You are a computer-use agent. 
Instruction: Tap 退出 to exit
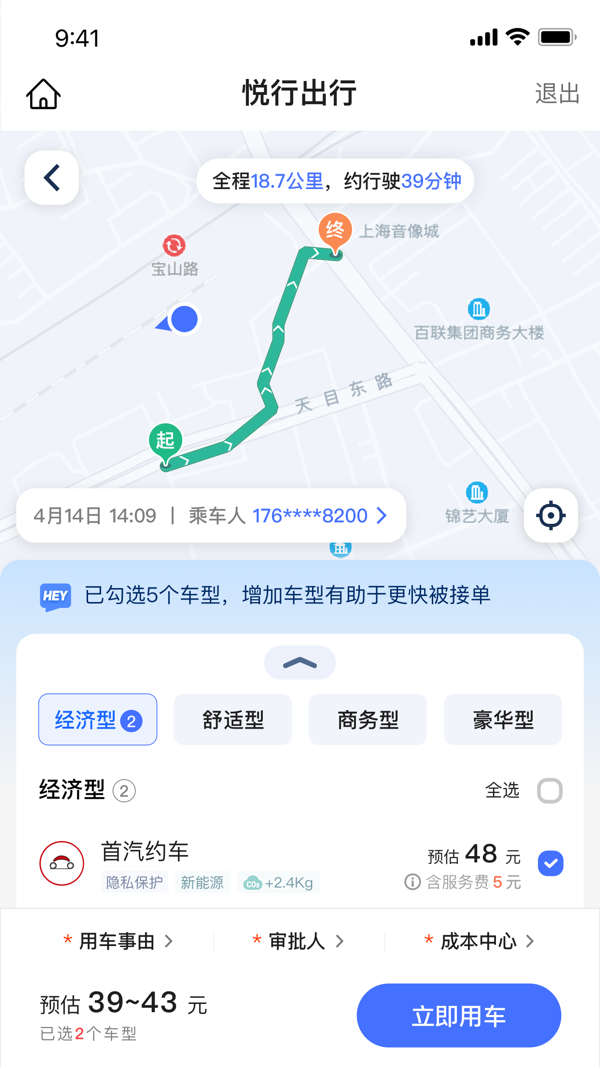[557, 93]
